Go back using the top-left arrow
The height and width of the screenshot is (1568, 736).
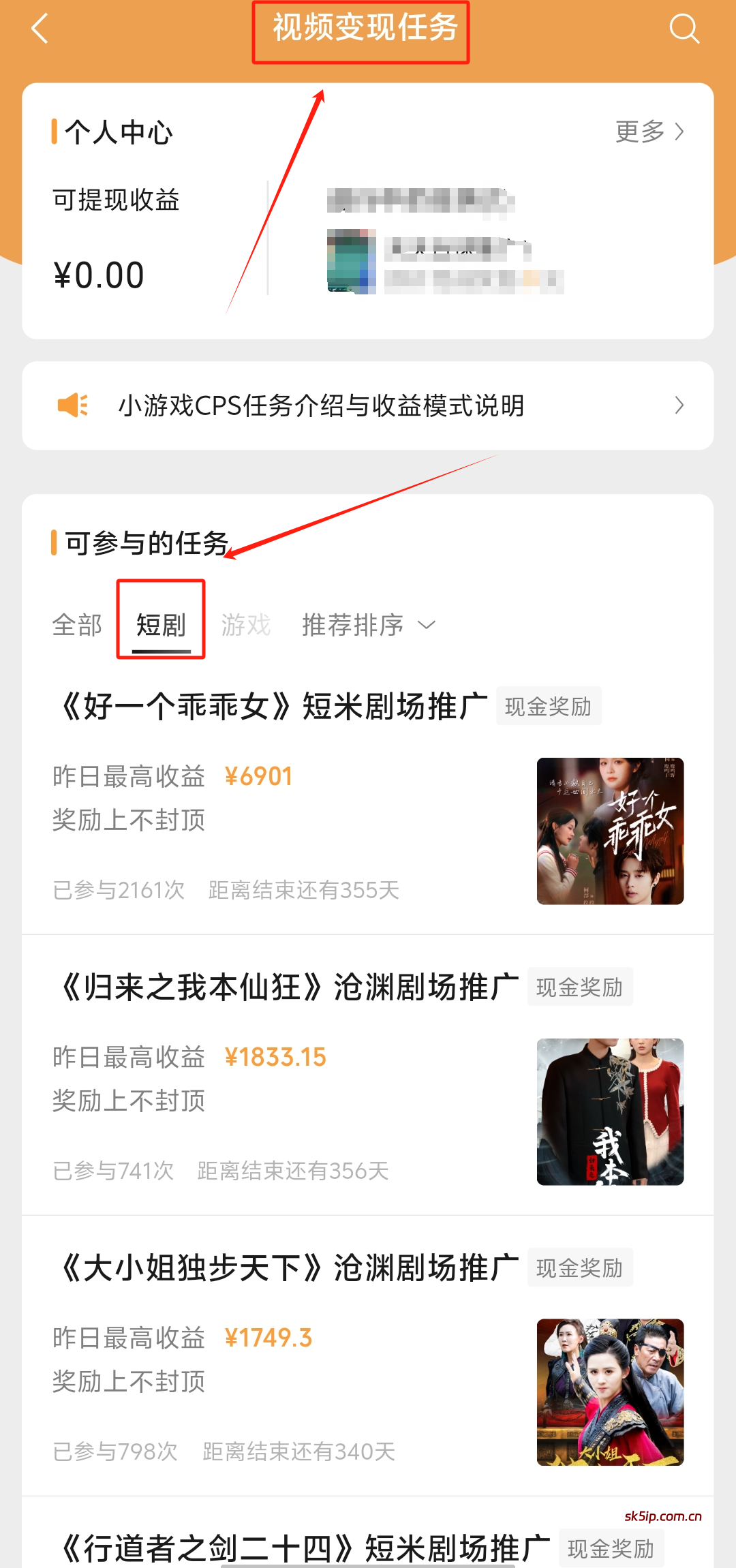tap(40, 29)
